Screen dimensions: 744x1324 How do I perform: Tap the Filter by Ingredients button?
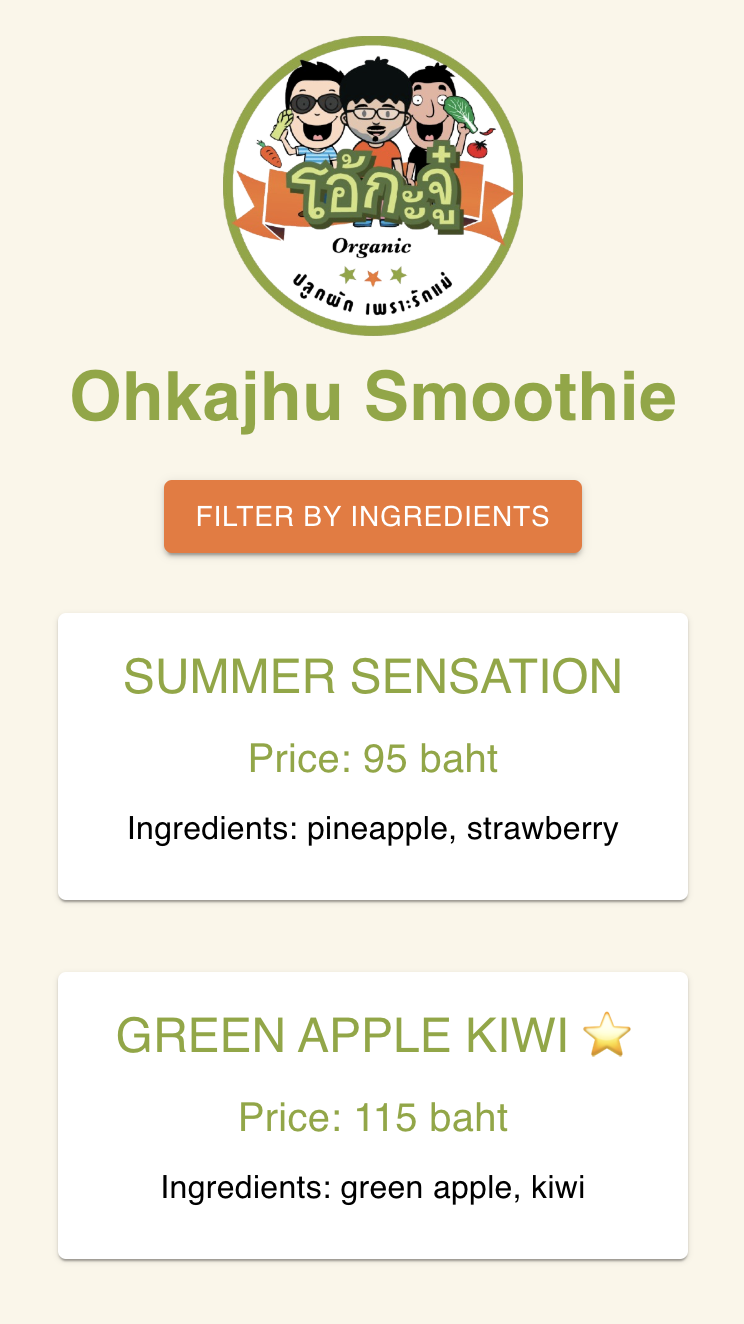click(372, 516)
